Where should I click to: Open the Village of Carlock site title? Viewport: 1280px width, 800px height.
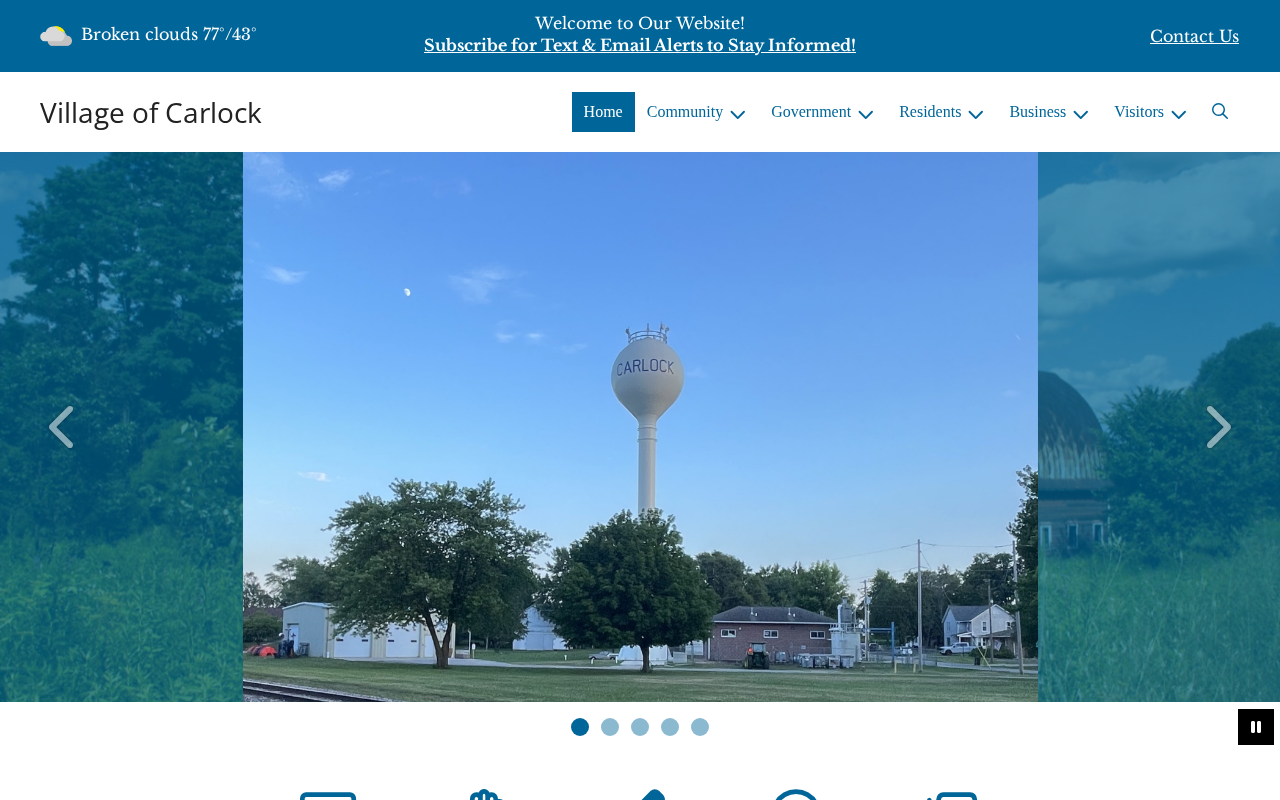coord(151,113)
